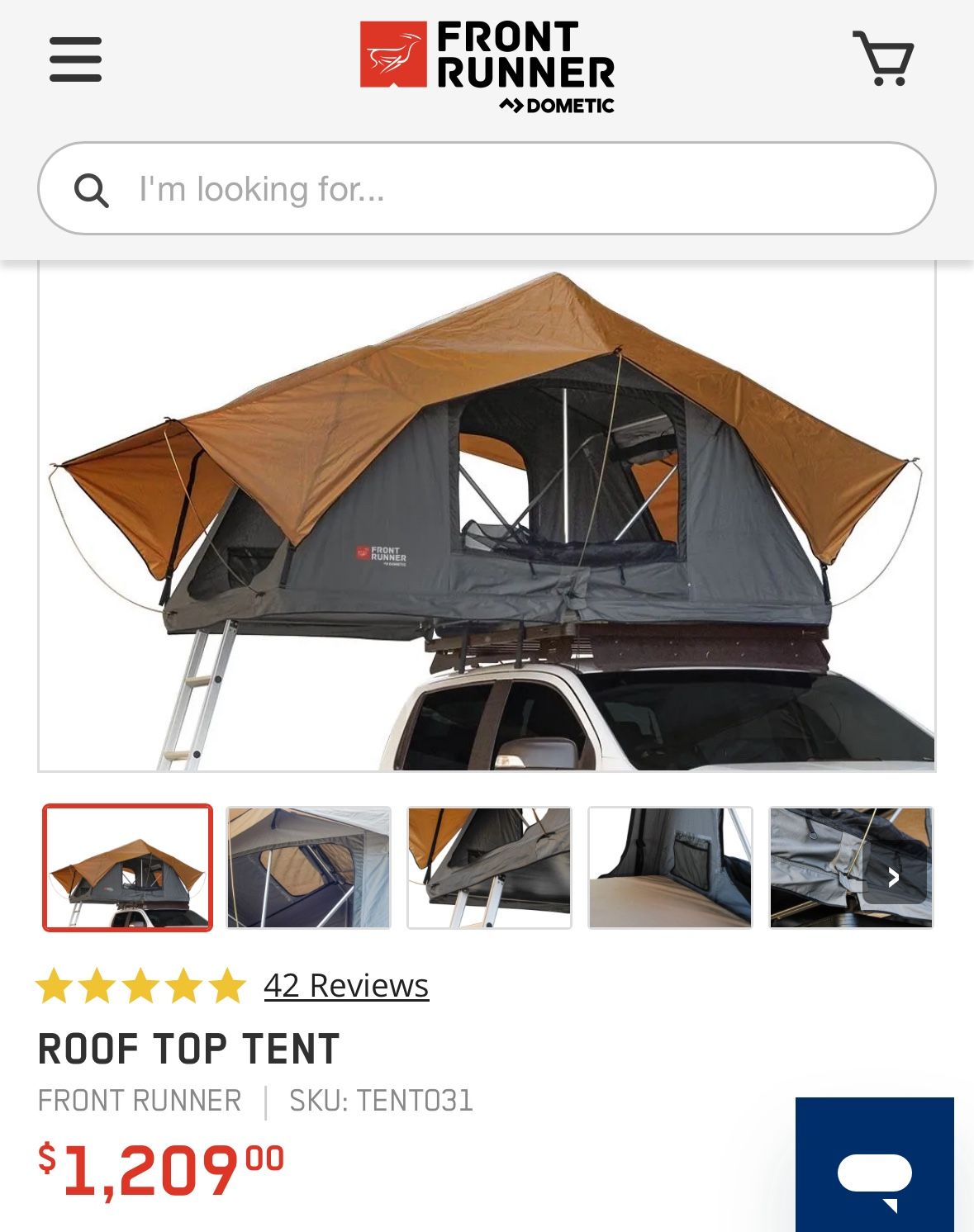
Task: Click the FRONT RUNNER brand name text
Action: pos(137,1099)
